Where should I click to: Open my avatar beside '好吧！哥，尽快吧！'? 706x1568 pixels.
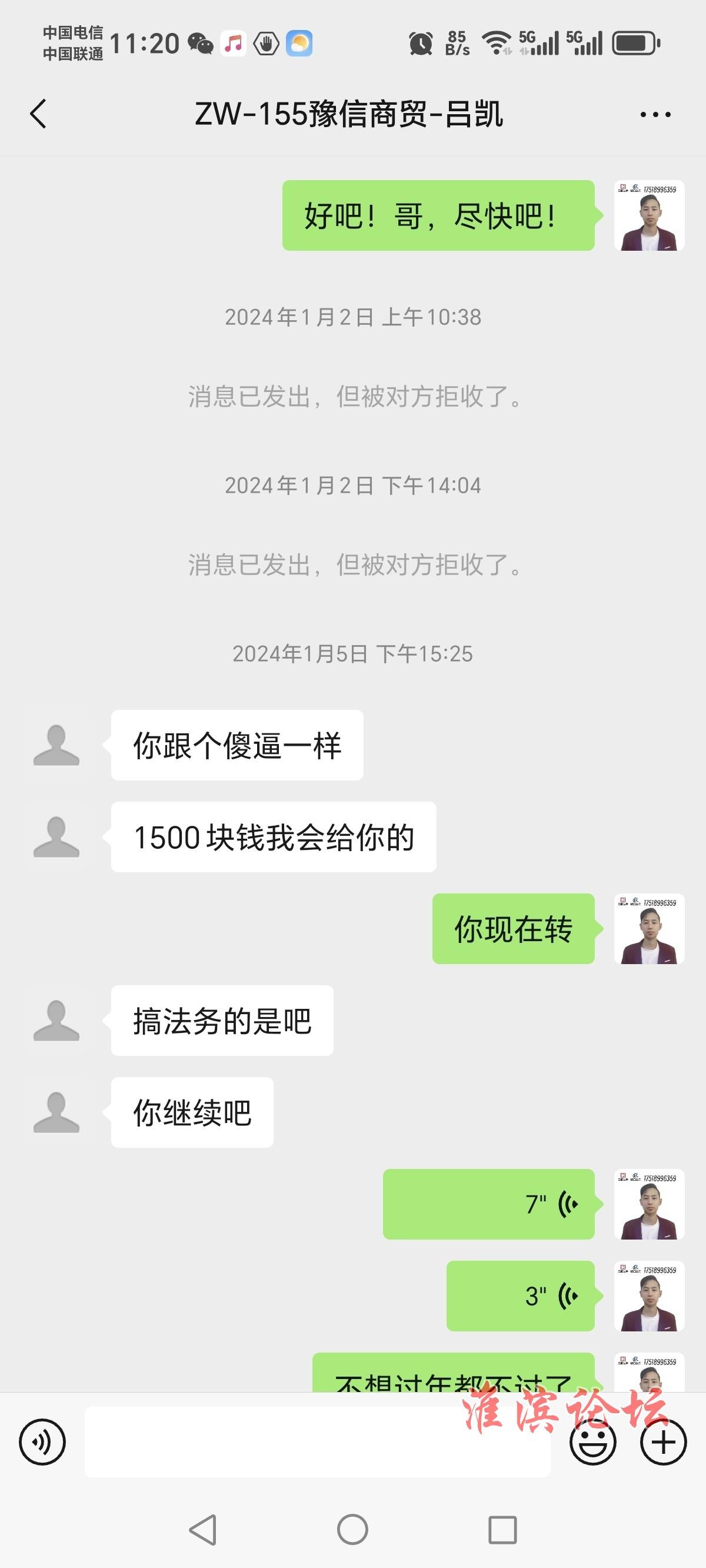[650, 215]
